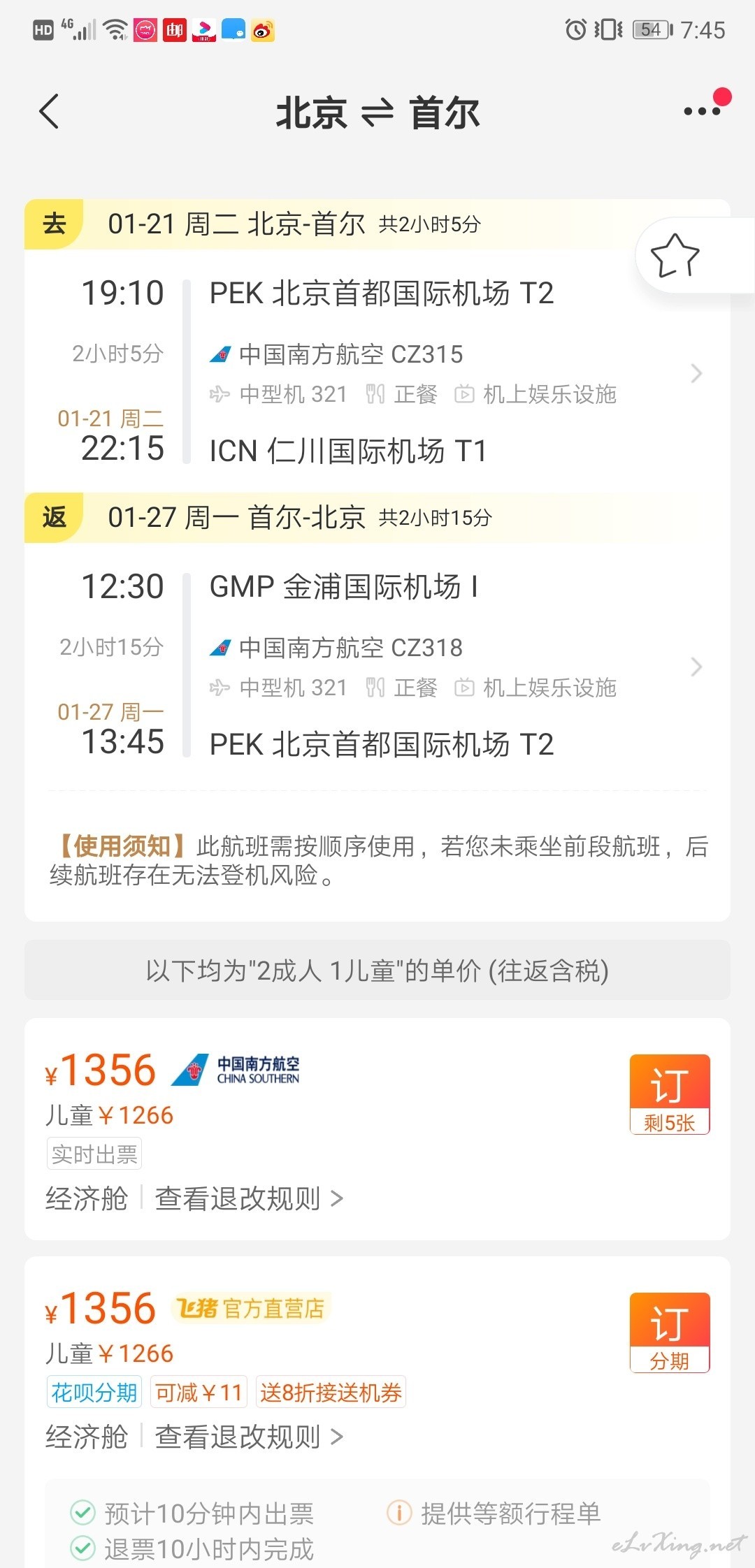Go back using the top-left arrow
The image size is (755, 1568).
point(49,112)
